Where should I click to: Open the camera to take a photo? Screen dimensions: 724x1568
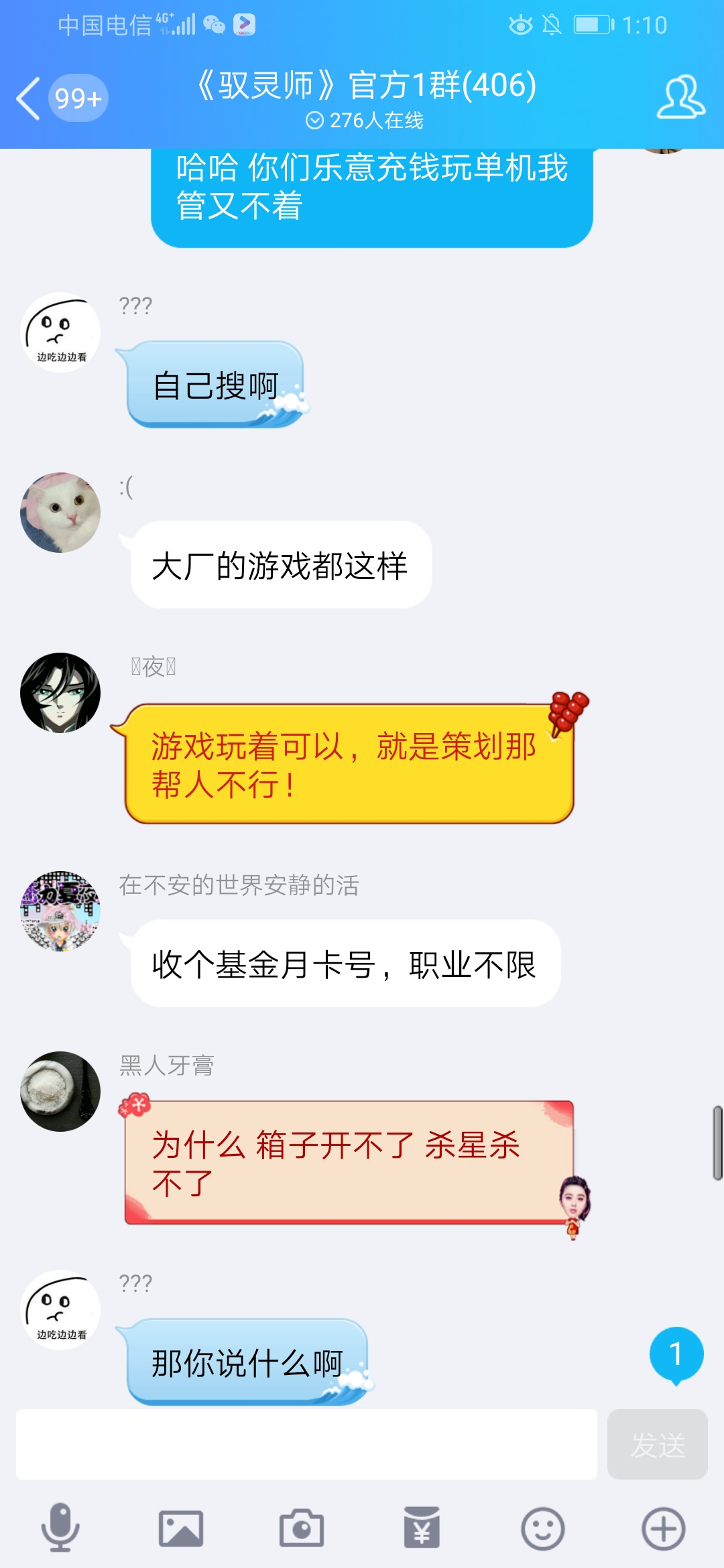click(302, 1528)
